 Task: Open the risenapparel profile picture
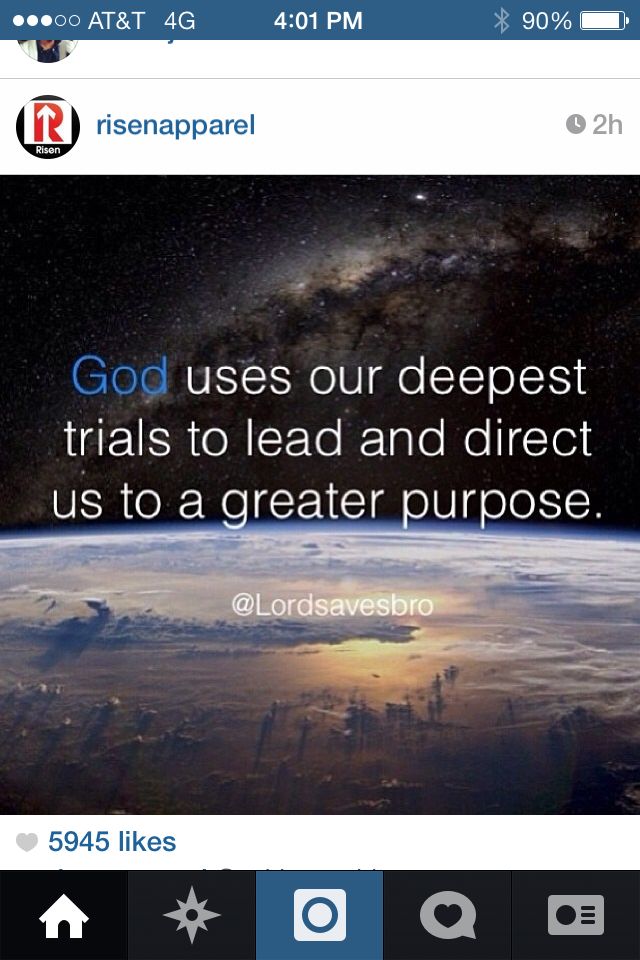[48, 126]
